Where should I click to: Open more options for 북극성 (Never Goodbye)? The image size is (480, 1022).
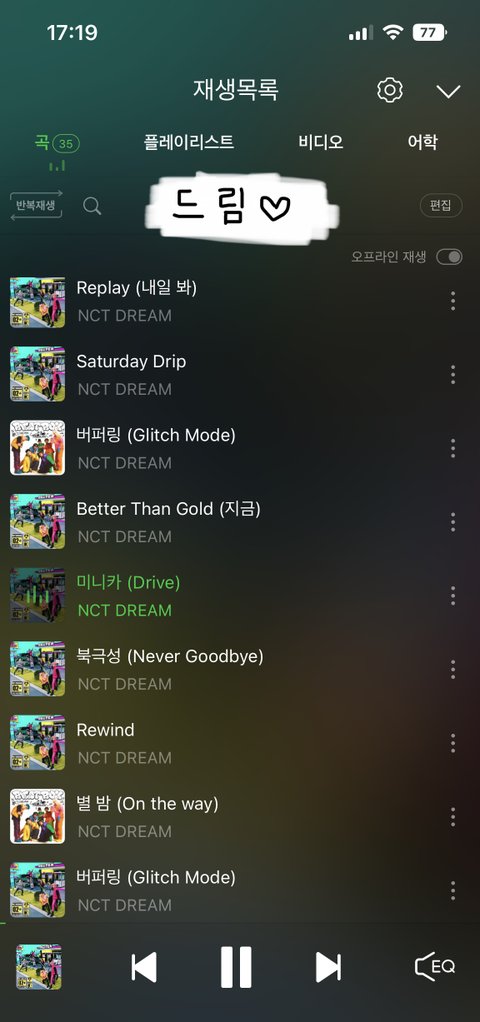click(453, 669)
